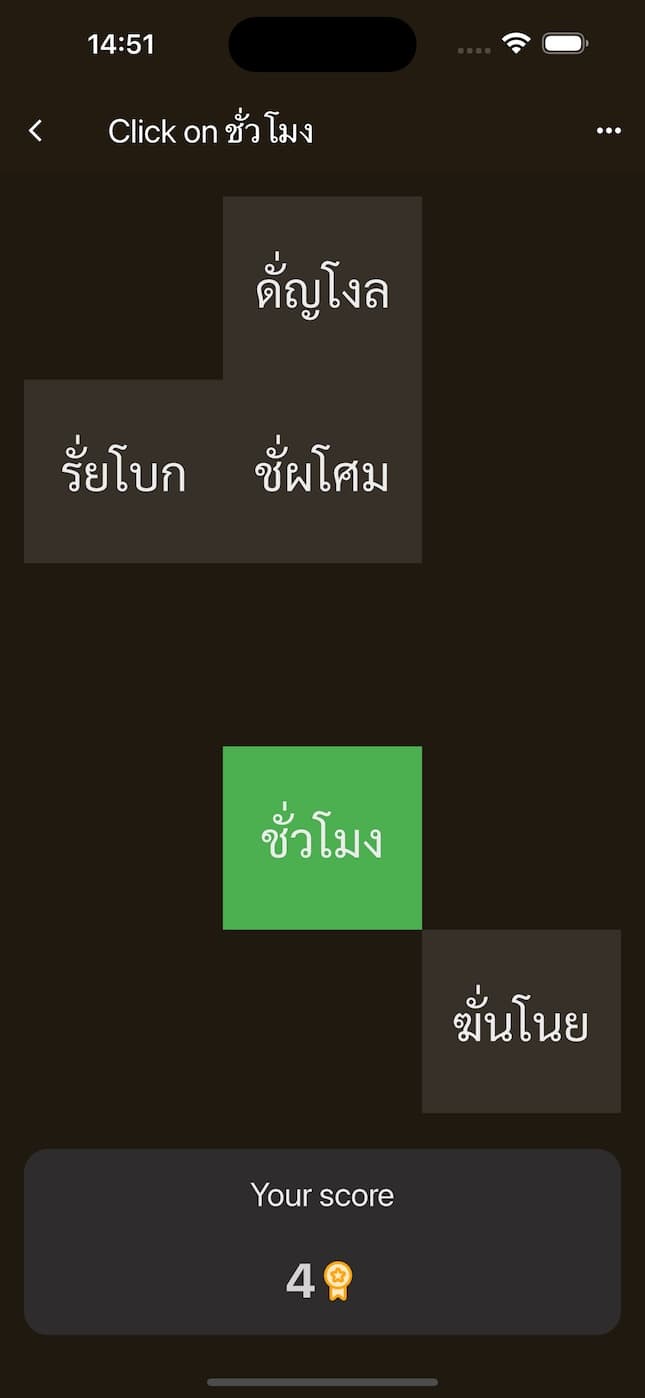Open the three-dot overflow menu
This screenshot has height=1398, width=645.
[x=608, y=131]
